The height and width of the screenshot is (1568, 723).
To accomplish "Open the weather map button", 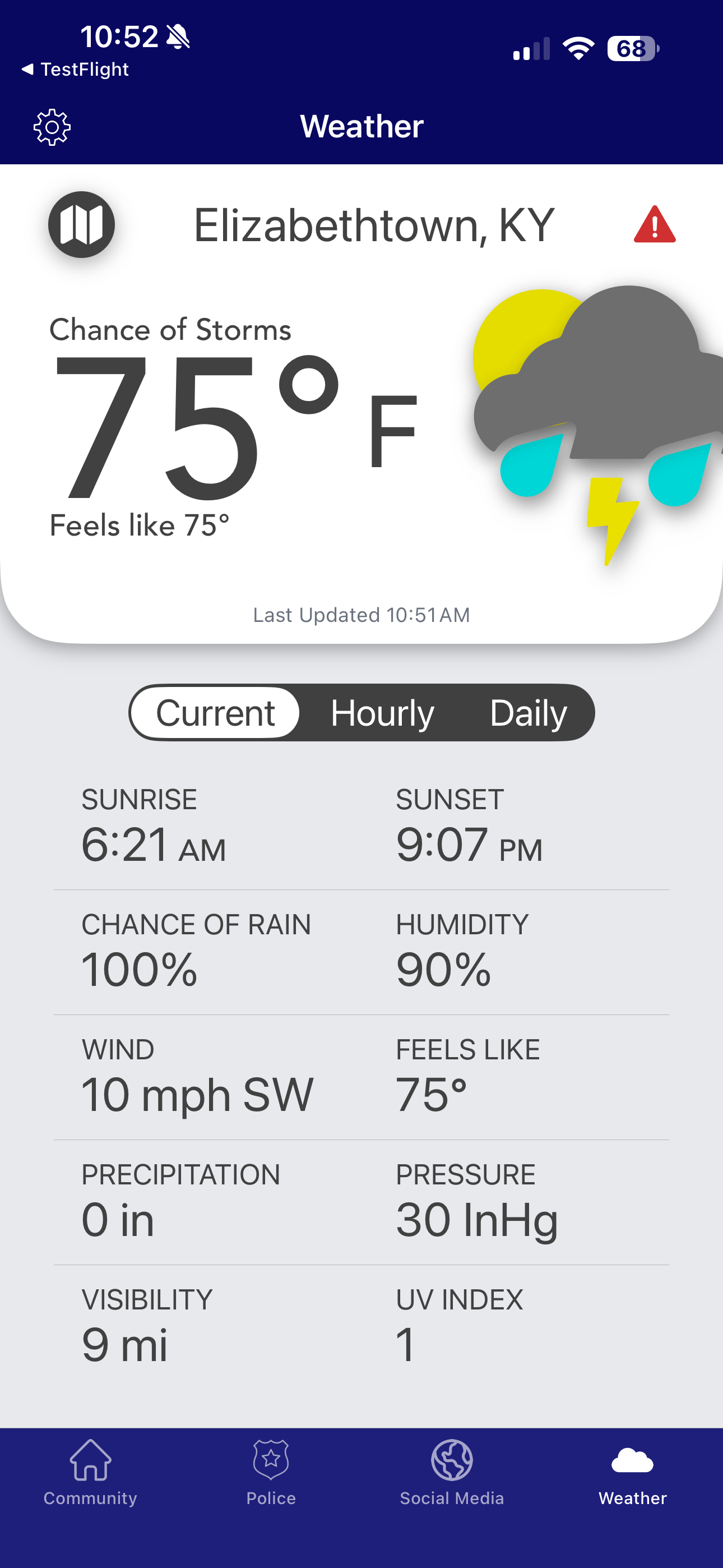I will tap(82, 225).
